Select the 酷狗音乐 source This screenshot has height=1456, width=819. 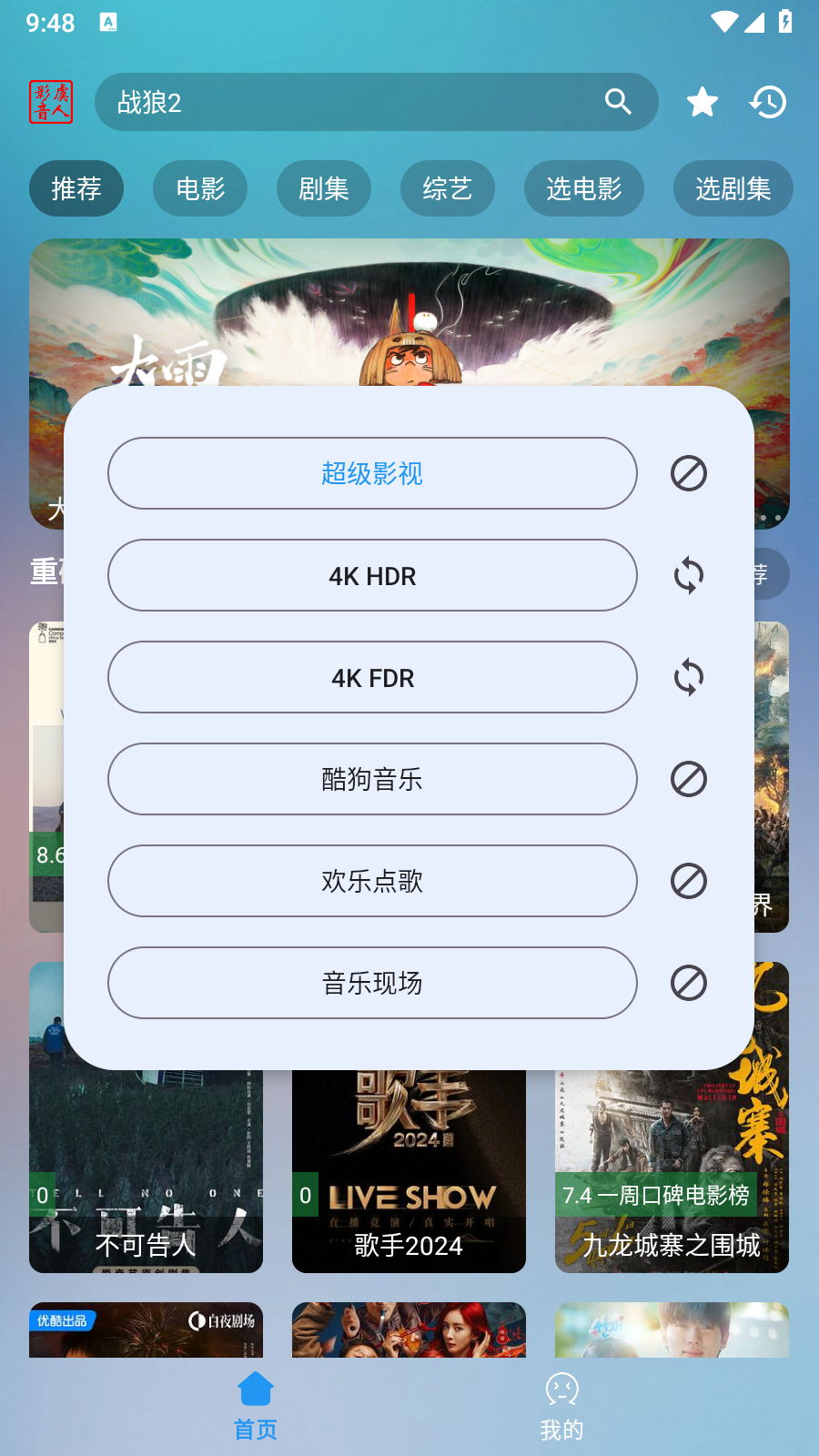point(372,779)
